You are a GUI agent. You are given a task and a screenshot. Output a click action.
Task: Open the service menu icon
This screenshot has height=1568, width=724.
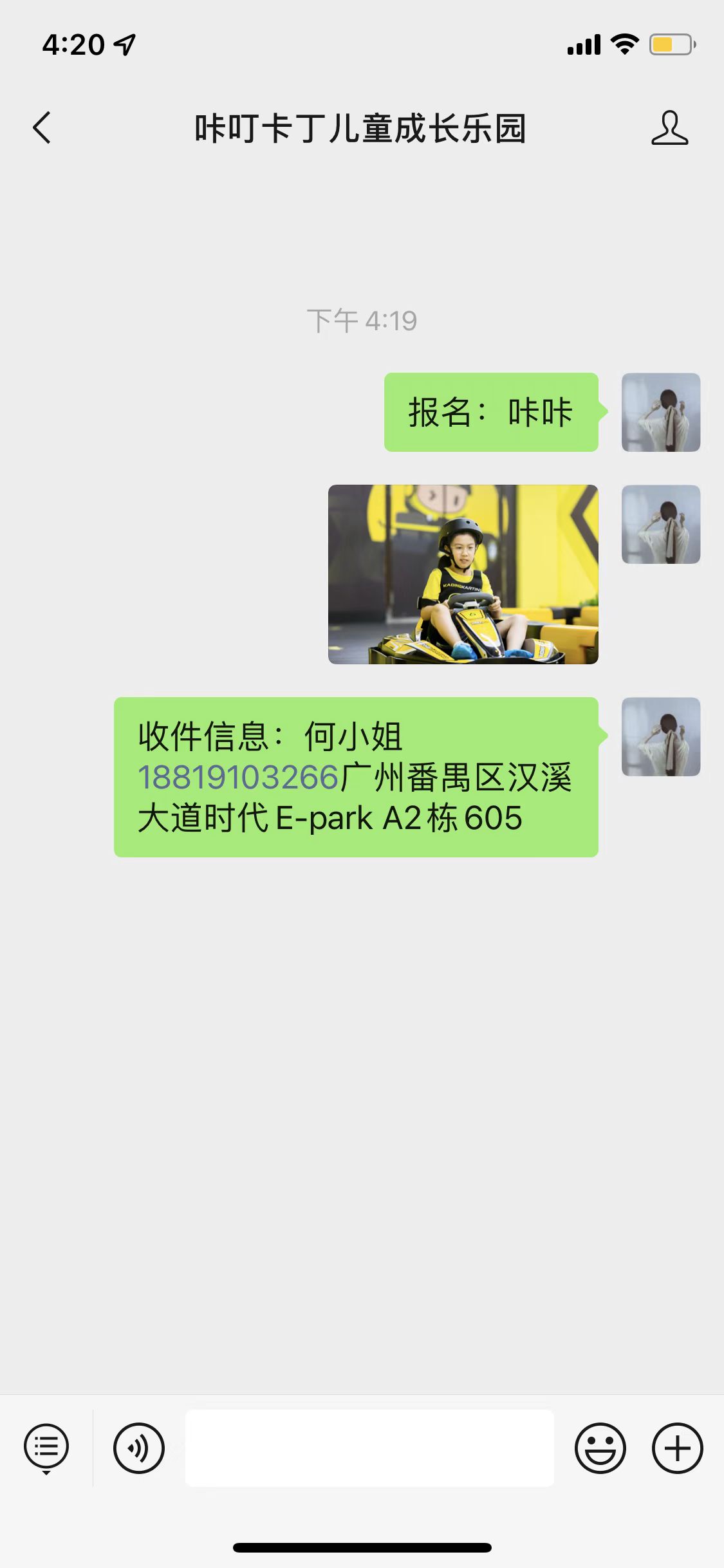pos(46,1448)
